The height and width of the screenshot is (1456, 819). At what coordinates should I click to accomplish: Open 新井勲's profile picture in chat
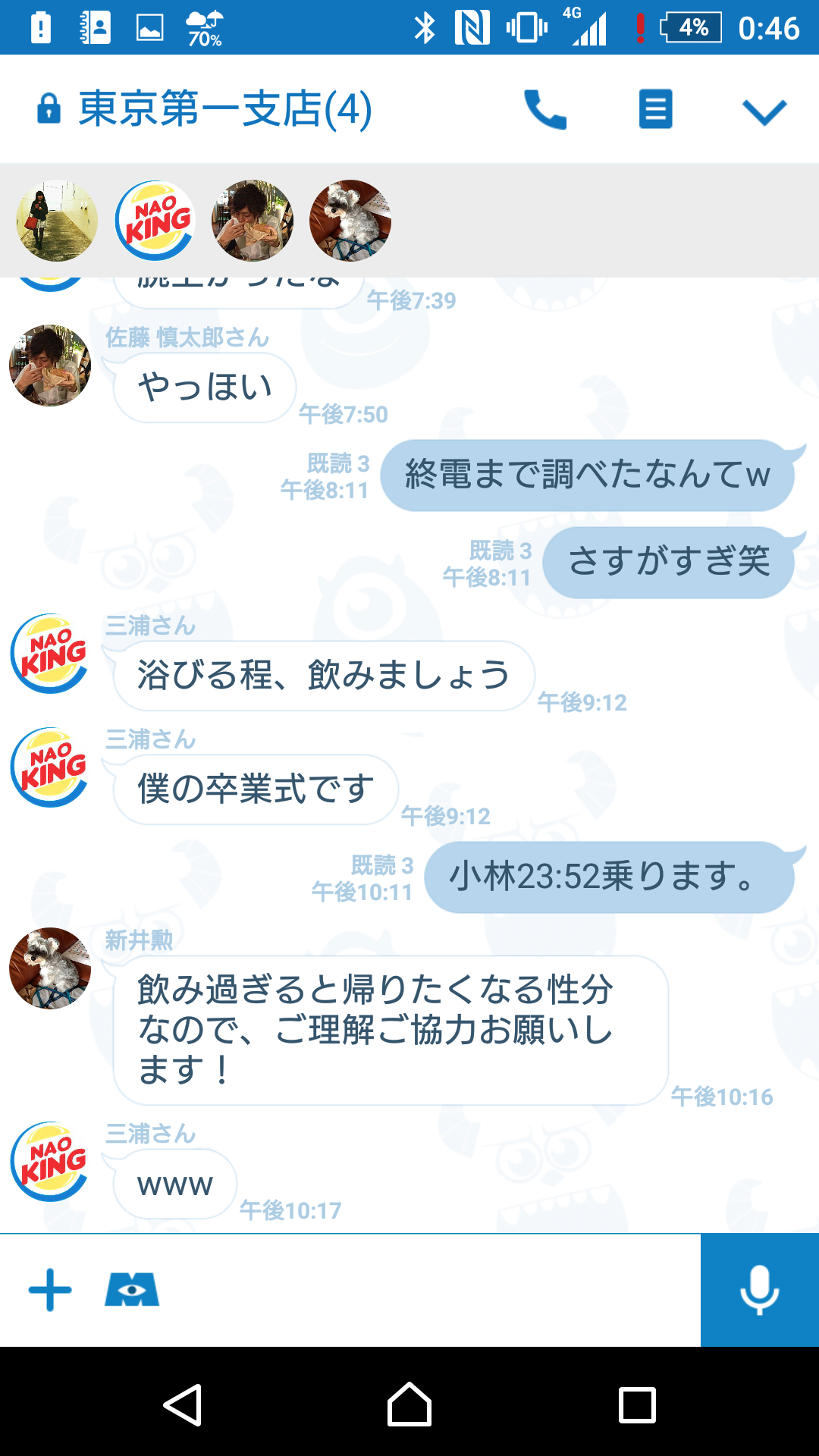click(50, 968)
